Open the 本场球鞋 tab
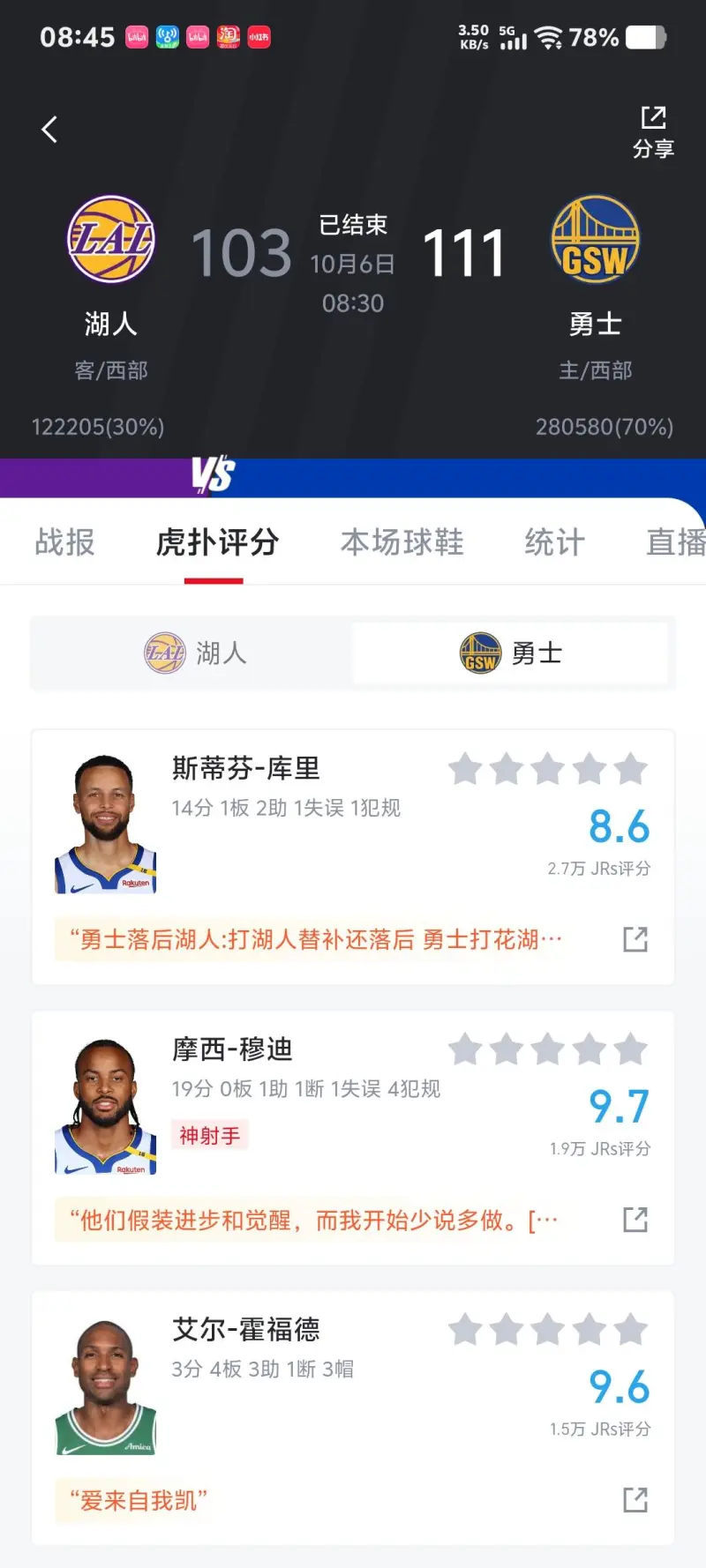The image size is (706, 1568). pyautogui.click(x=402, y=541)
